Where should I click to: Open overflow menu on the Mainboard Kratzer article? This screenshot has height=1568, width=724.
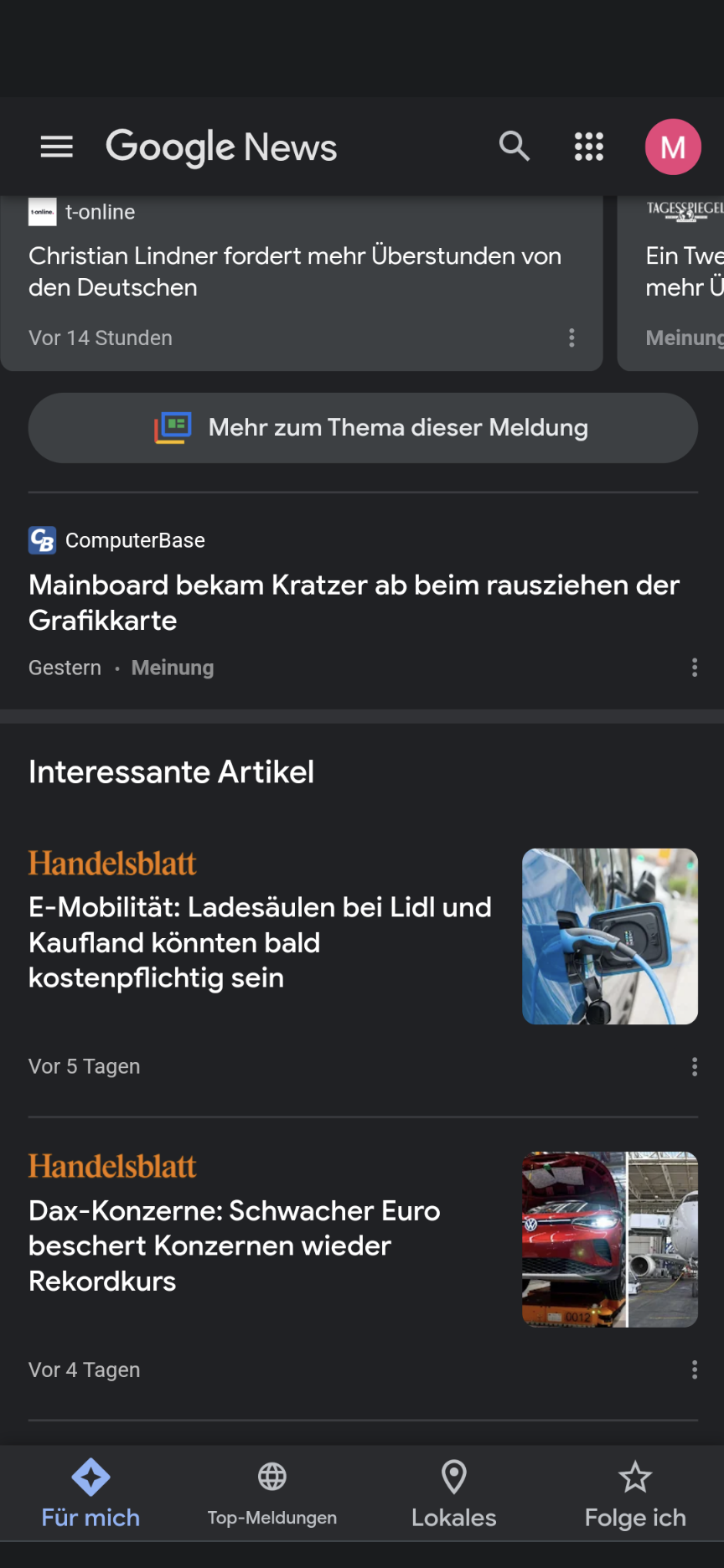tap(694, 668)
